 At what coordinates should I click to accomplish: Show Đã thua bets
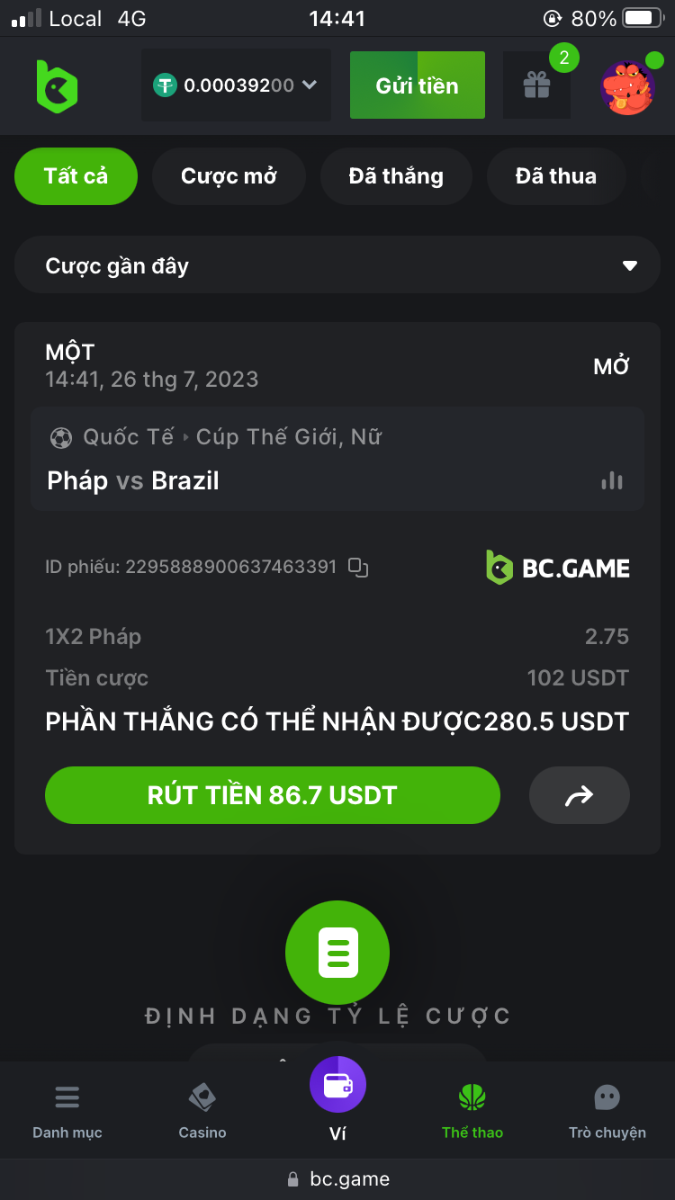556,176
